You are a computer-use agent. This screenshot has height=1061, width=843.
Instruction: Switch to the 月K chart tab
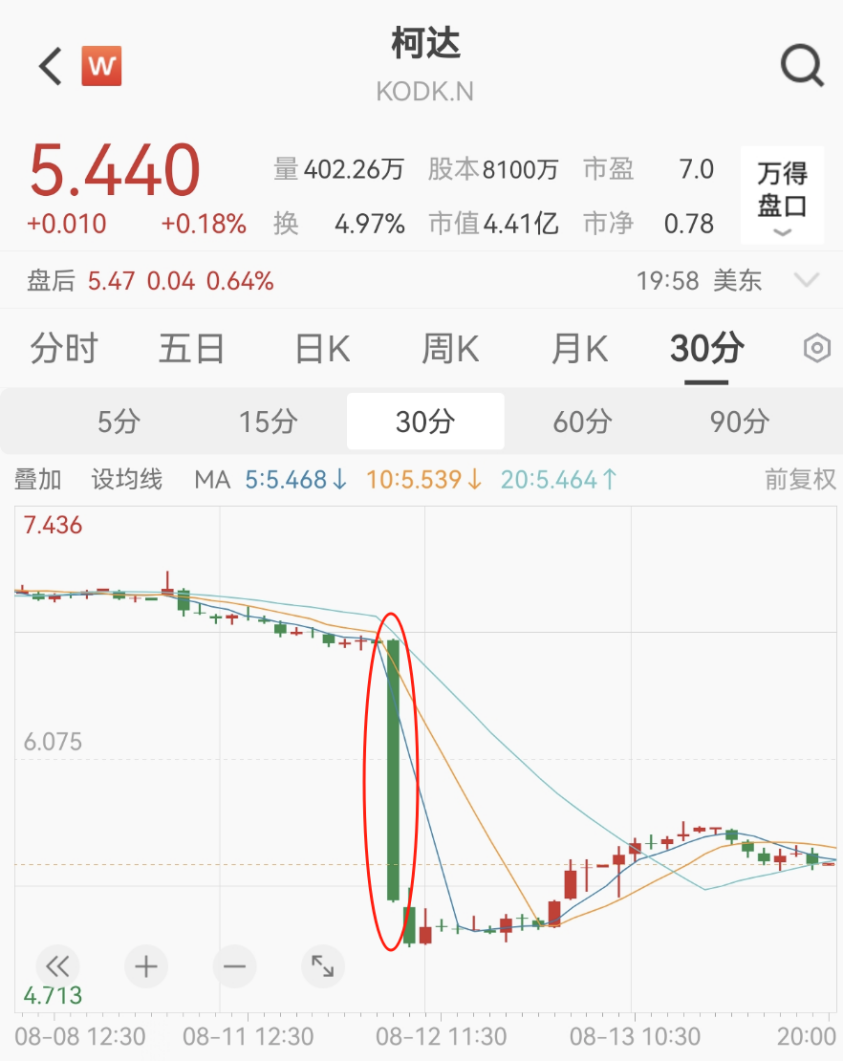click(x=579, y=349)
